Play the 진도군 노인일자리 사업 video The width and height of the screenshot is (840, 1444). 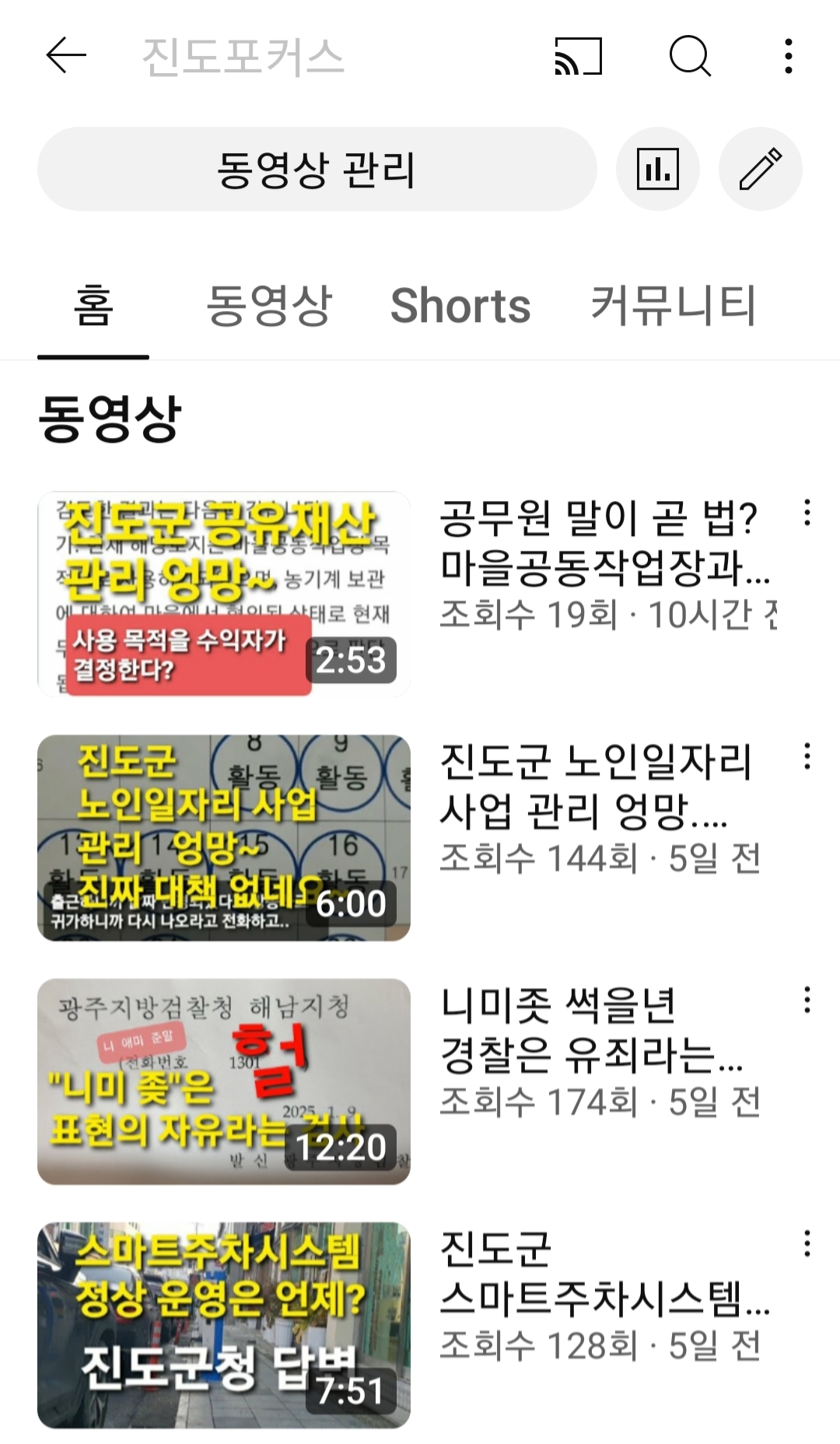pyautogui.click(x=224, y=838)
